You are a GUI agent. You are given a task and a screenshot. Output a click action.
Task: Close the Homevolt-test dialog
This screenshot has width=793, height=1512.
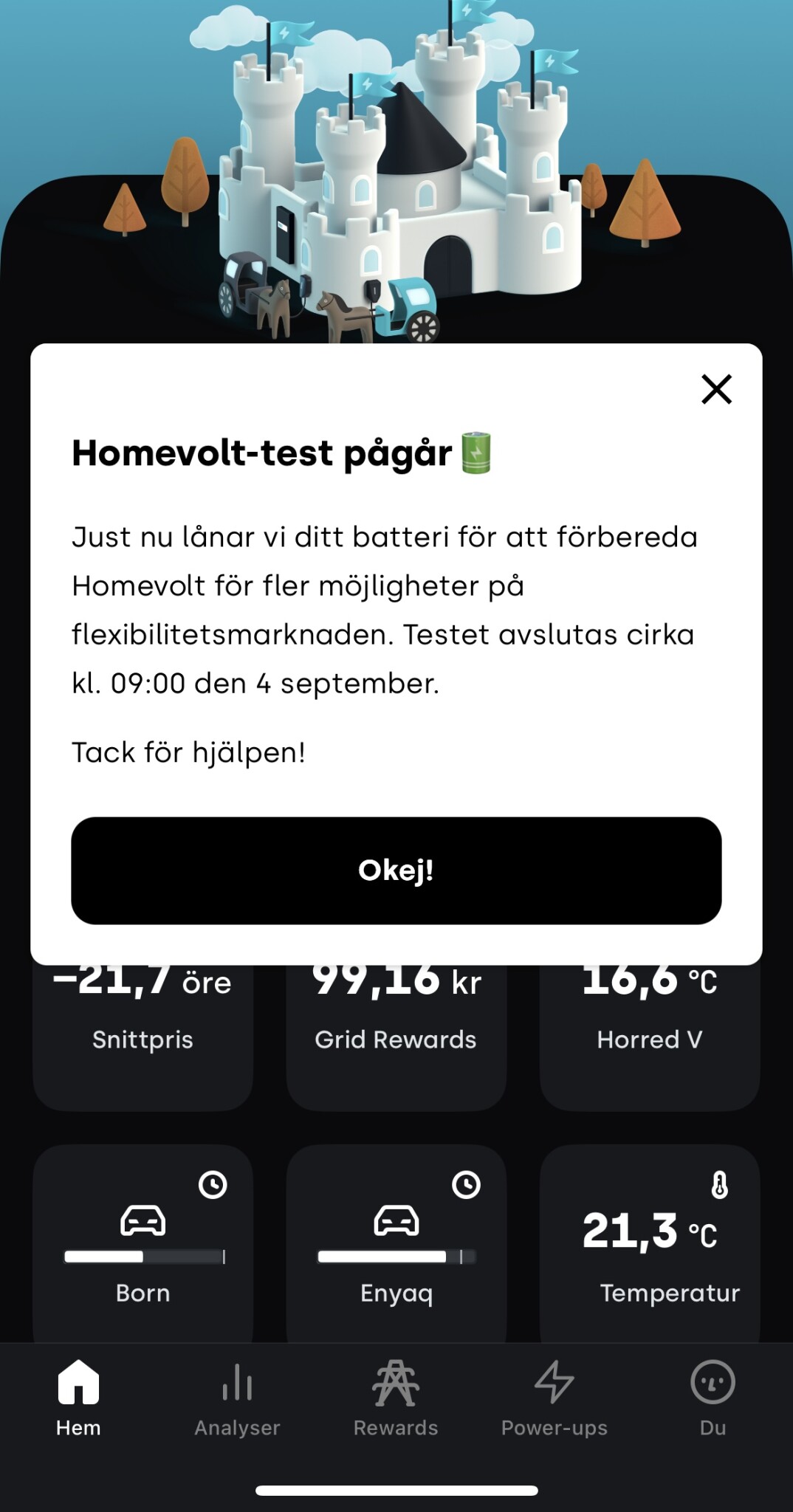coord(716,389)
